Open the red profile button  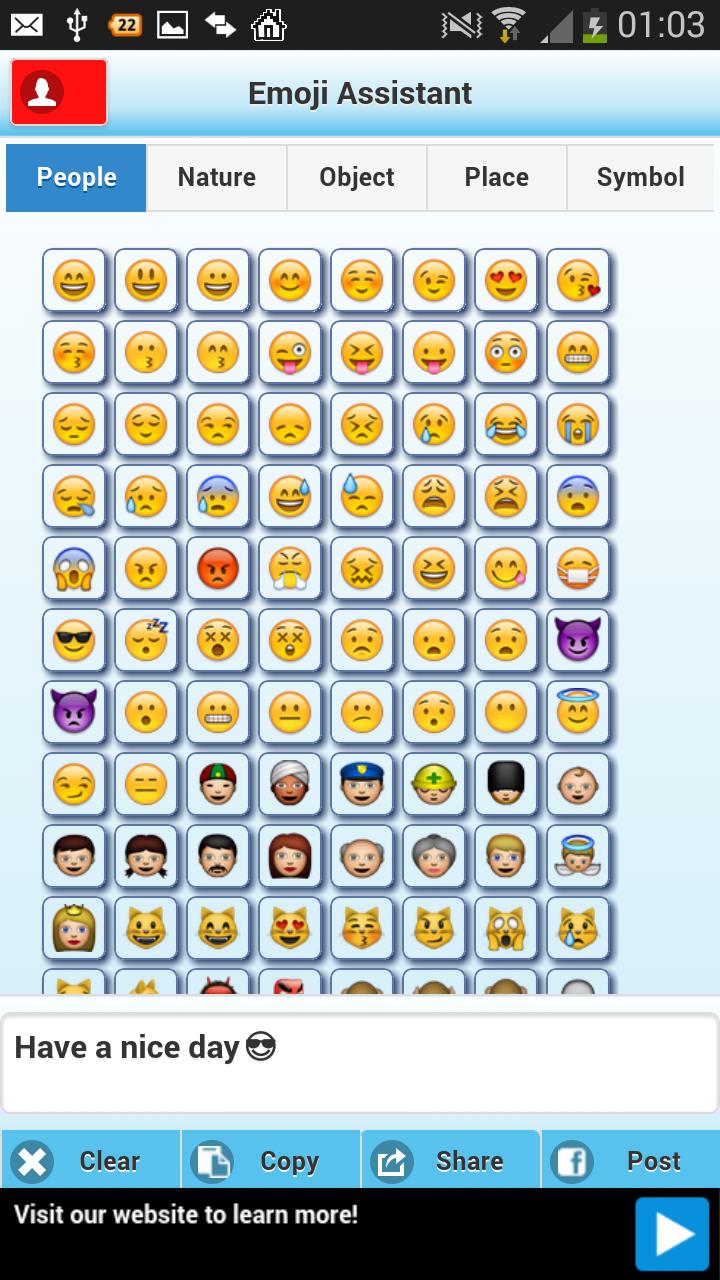click(x=59, y=92)
